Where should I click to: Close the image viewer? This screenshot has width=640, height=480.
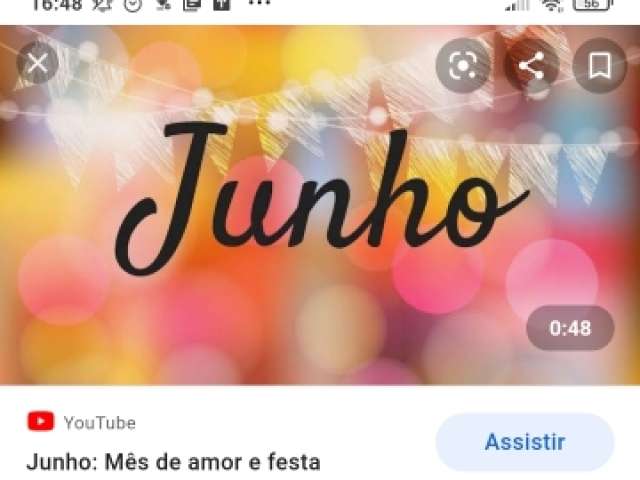tap(37, 65)
